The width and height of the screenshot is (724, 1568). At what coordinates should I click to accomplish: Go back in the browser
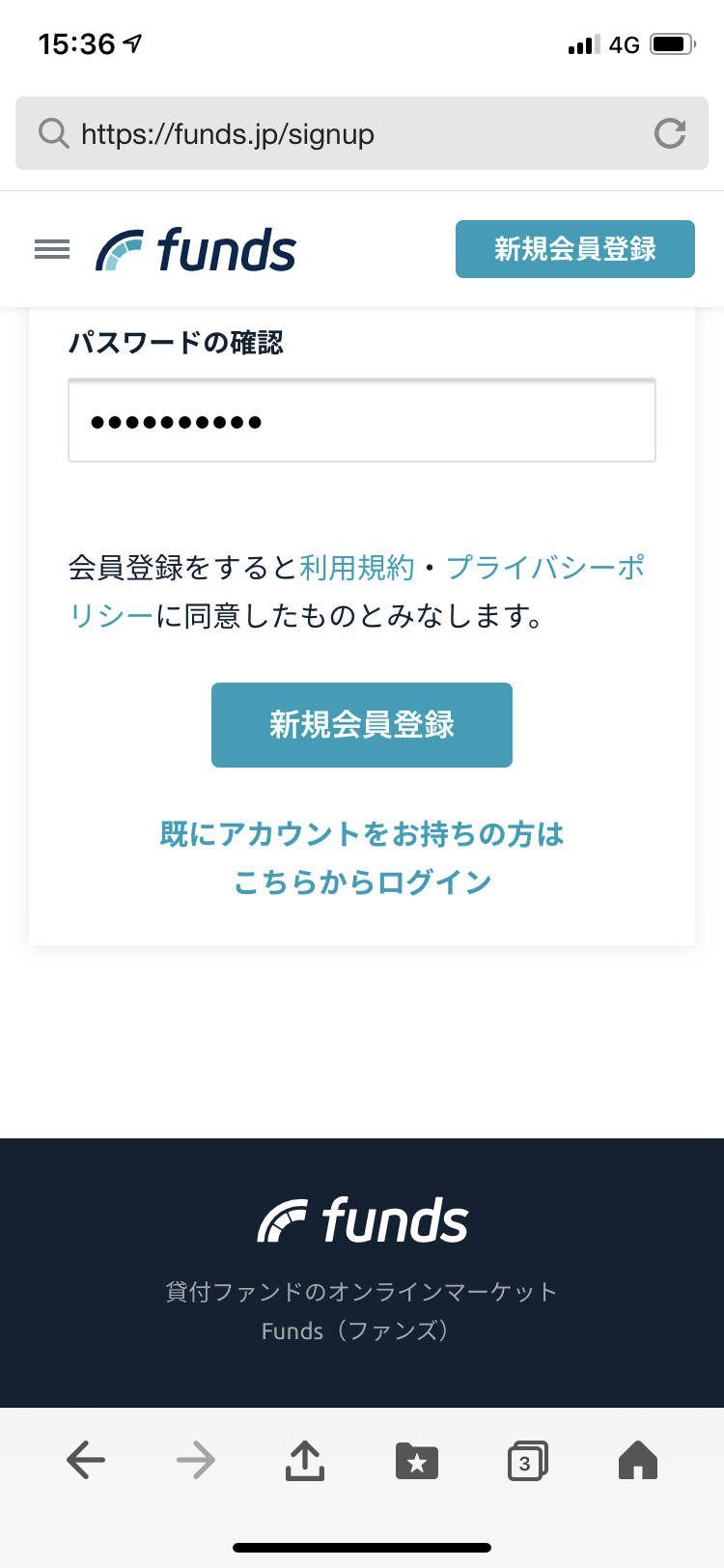click(86, 1460)
